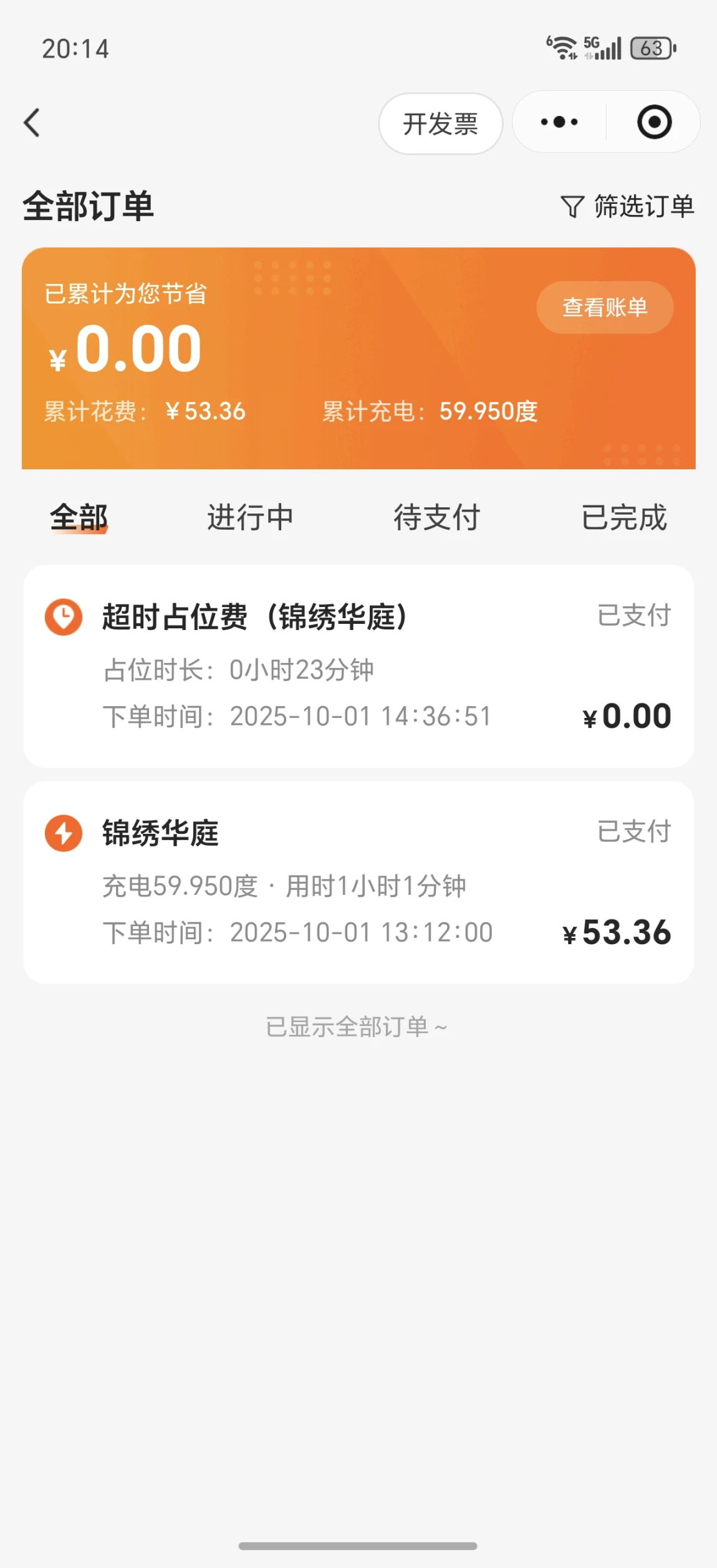
Task: Open 筛选订单 order filter
Action: coord(627,206)
